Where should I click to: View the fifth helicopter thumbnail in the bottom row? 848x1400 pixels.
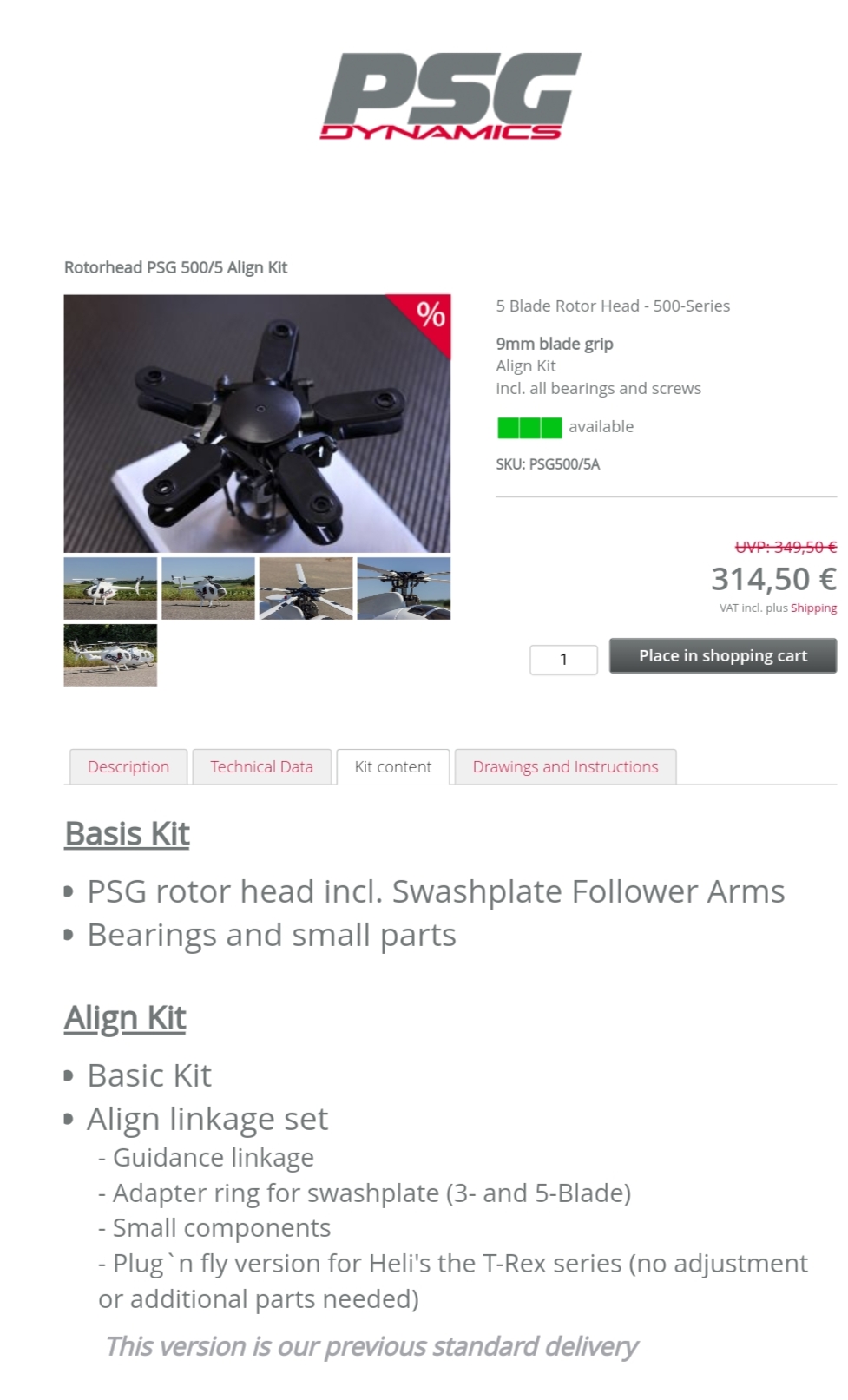coord(110,655)
